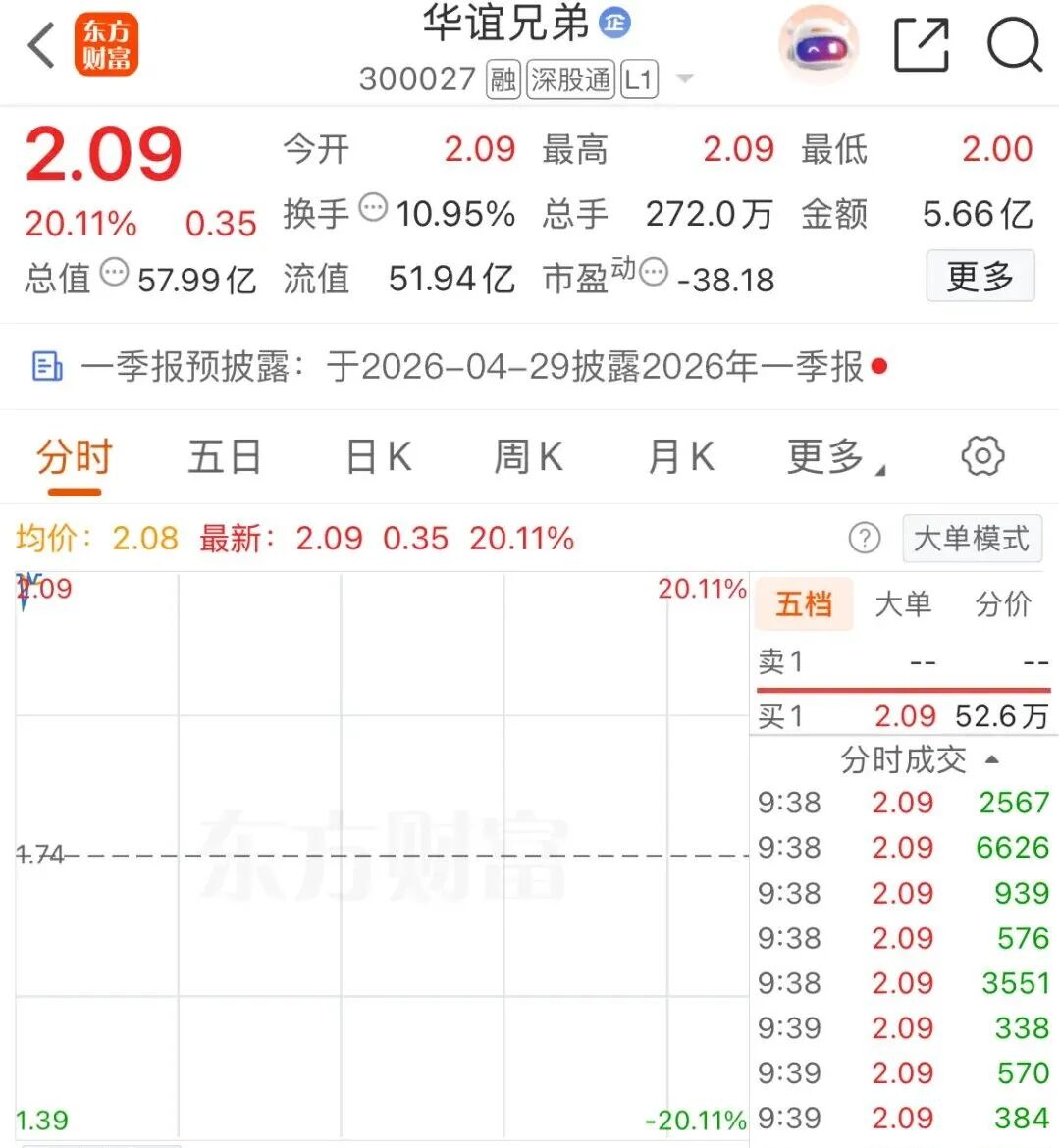Share this stock page
1059x1148 pixels.
(x=922, y=44)
